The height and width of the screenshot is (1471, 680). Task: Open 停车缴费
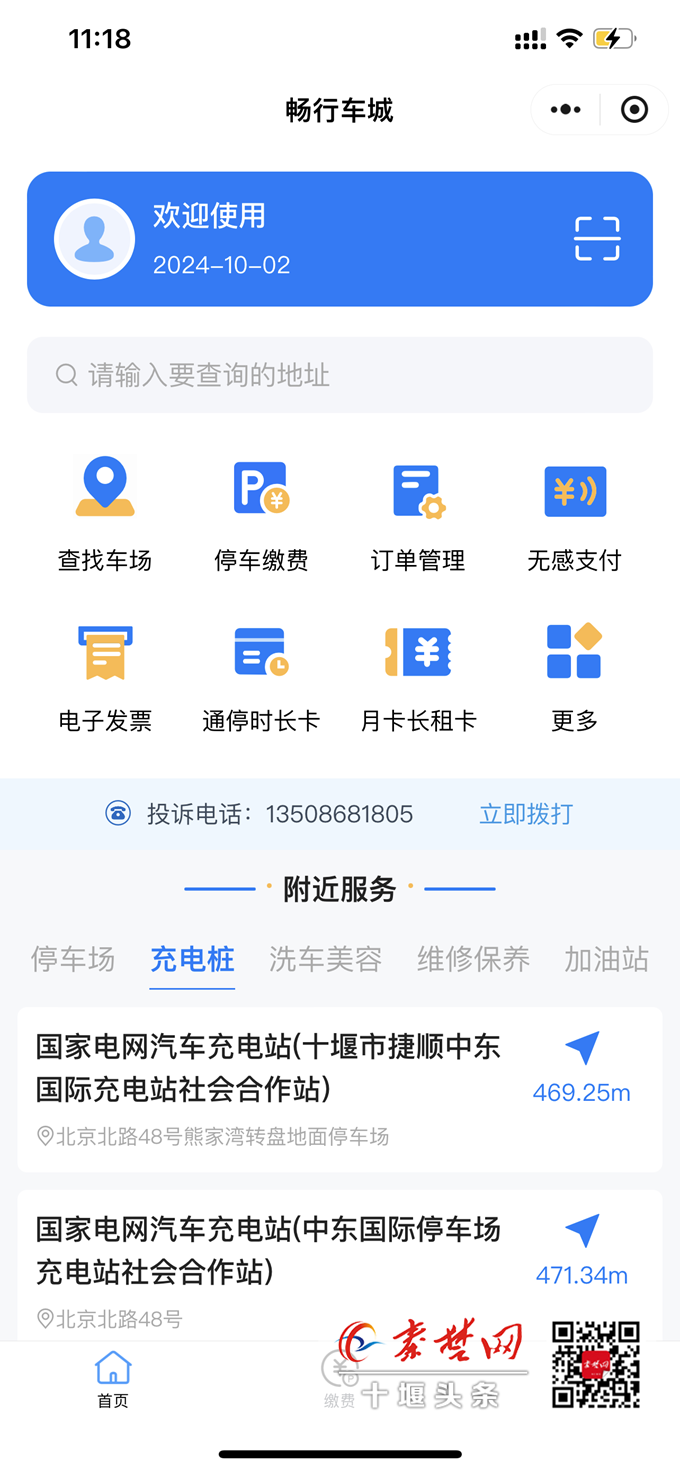pos(261,515)
